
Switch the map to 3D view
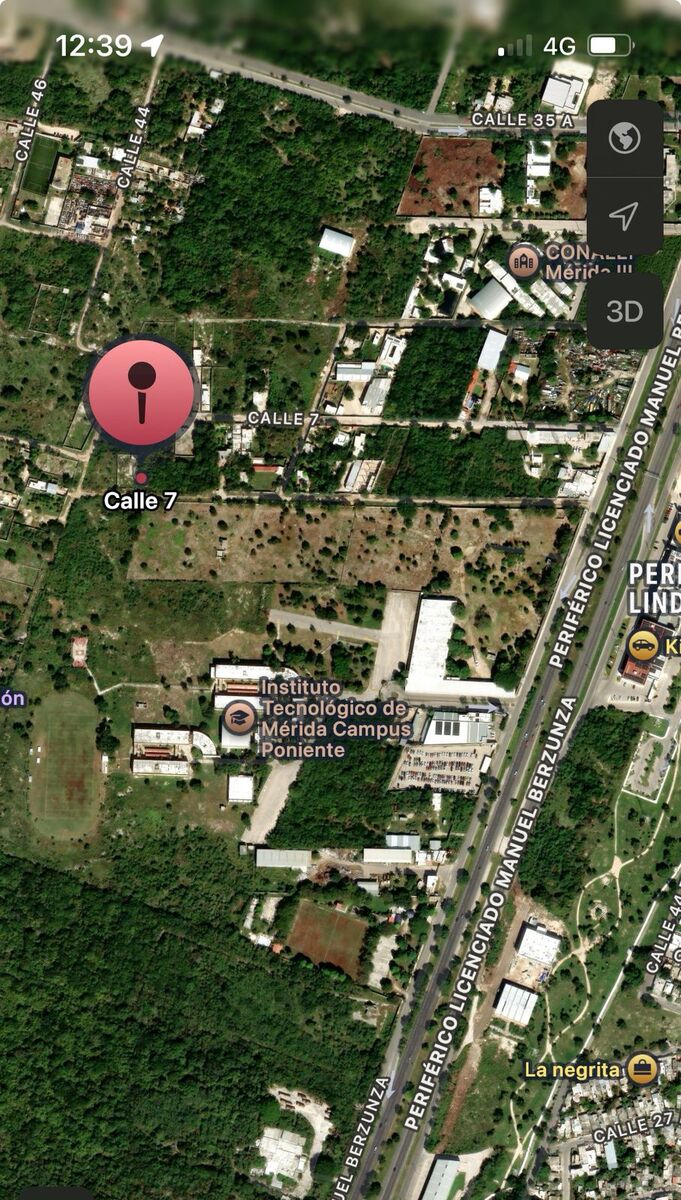(624, 311)
